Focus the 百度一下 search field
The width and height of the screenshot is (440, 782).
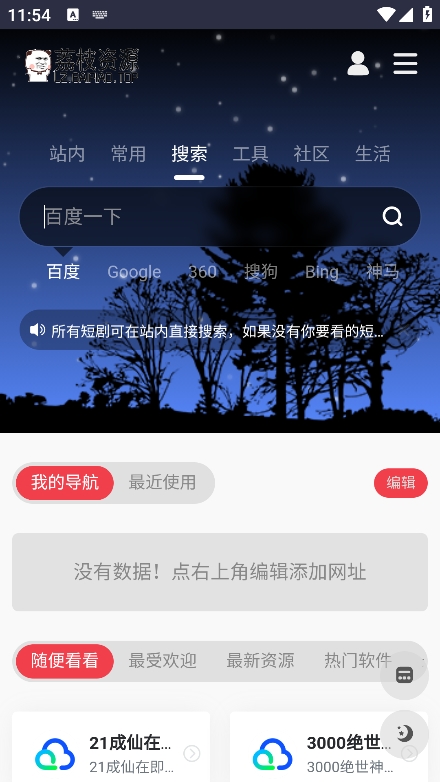pyautogui.click(x=200, y=216)
